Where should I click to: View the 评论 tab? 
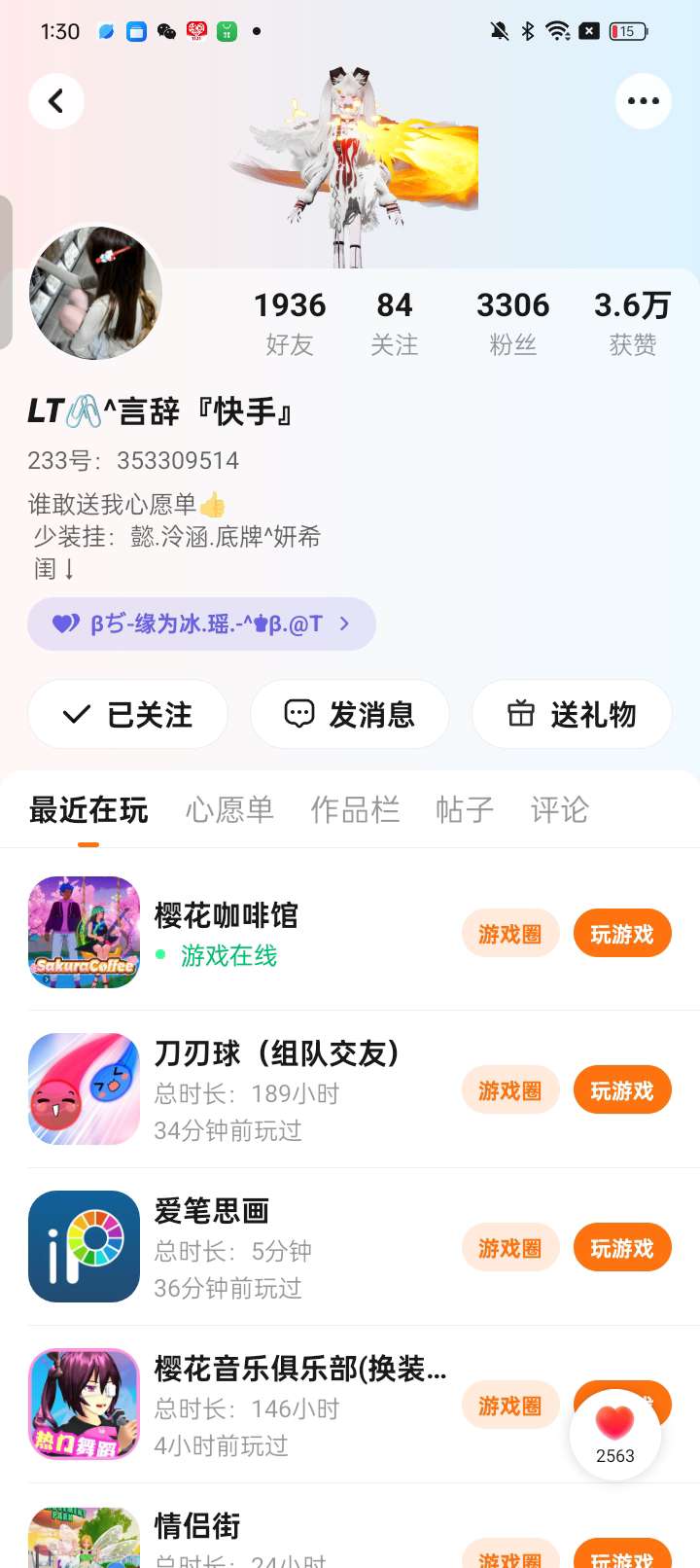click(560, 809)
